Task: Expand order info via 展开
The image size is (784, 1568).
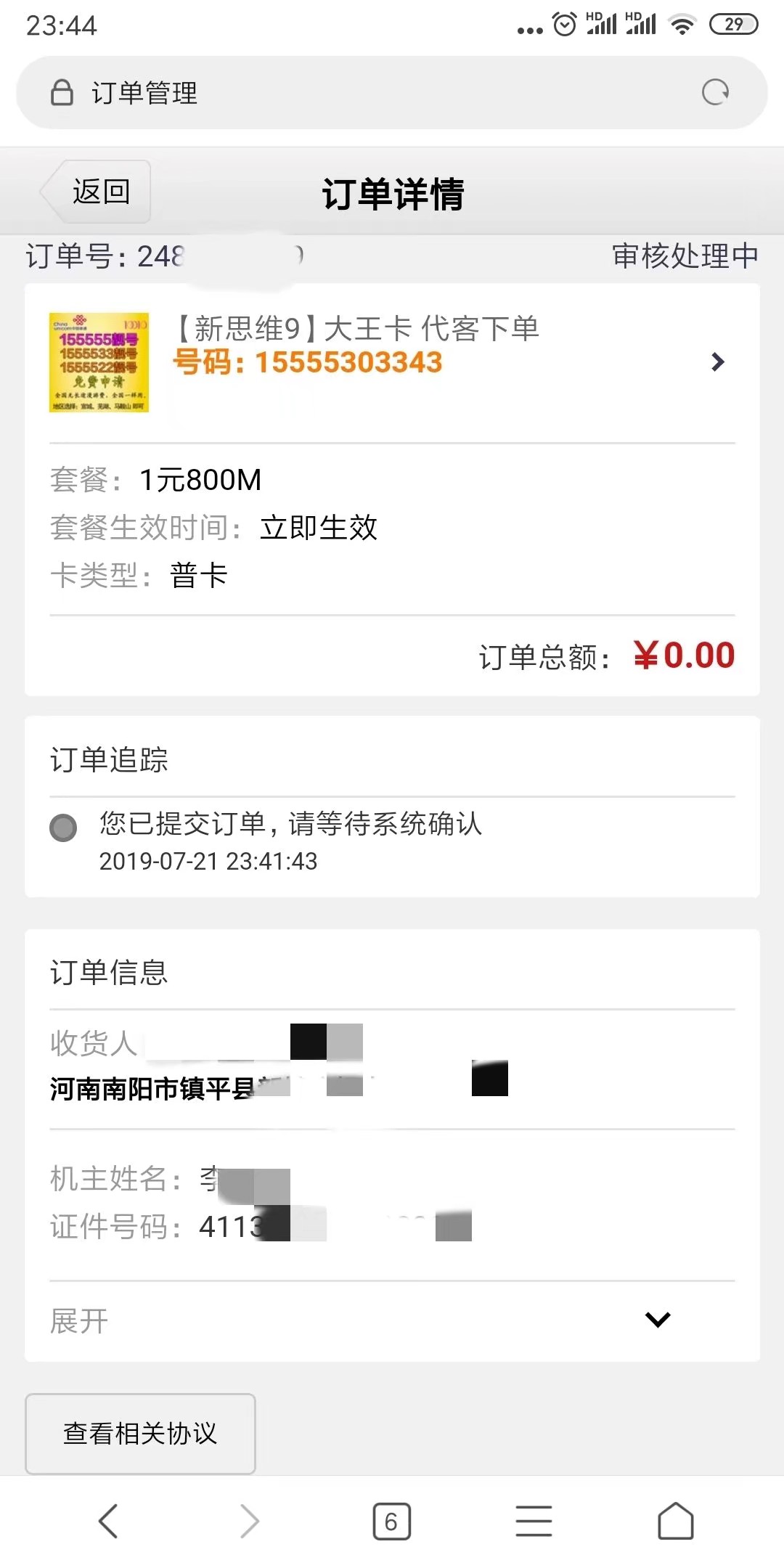Action: [392, 1320]
